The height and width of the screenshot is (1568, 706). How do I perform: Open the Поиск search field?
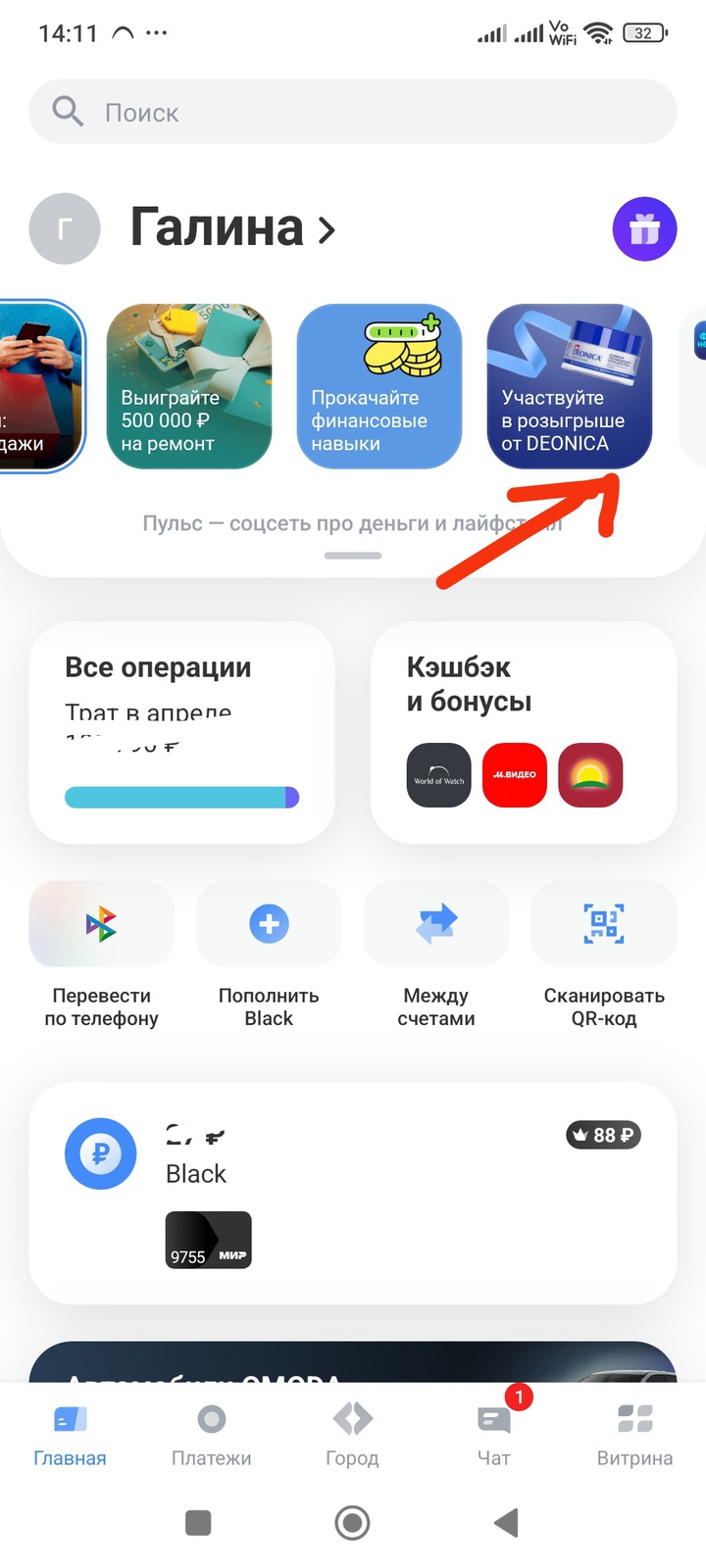353,112
